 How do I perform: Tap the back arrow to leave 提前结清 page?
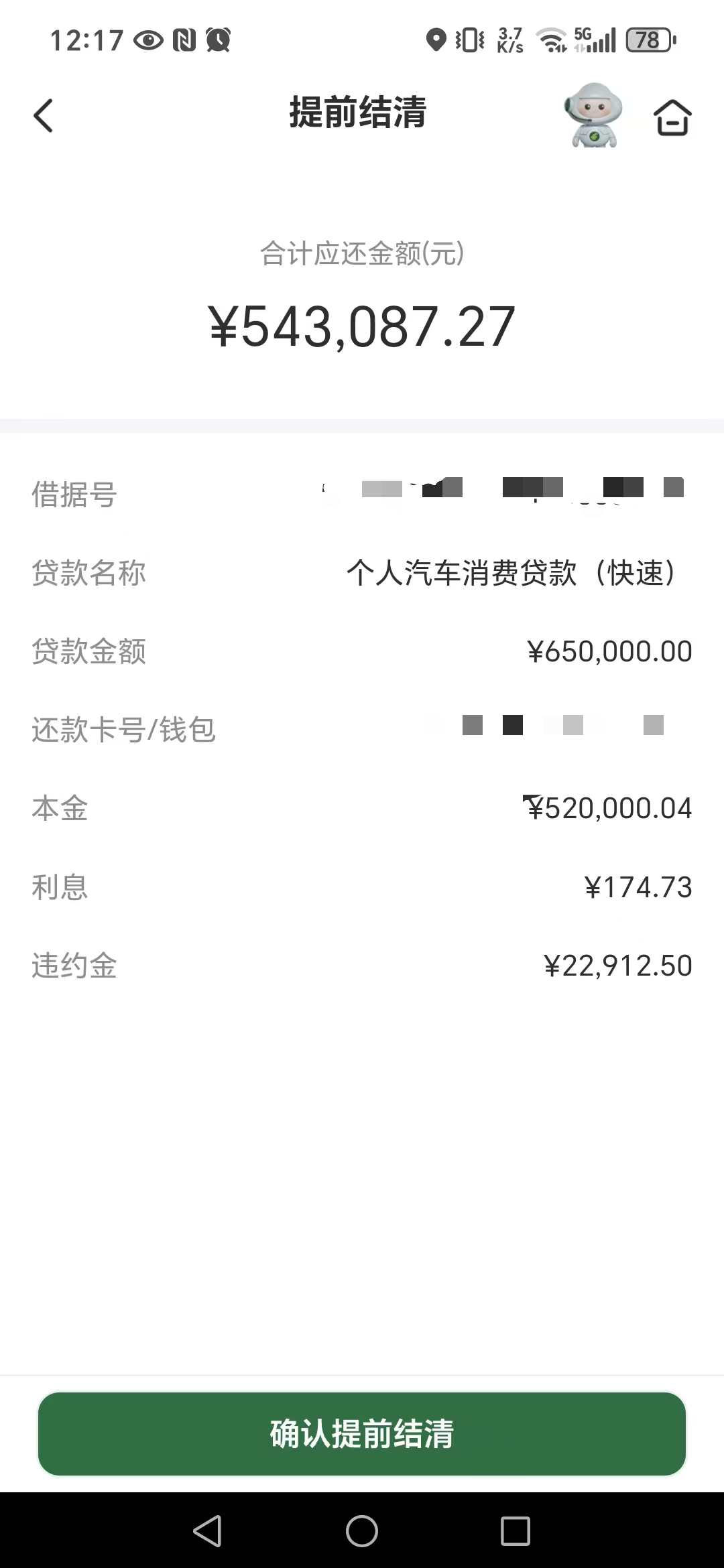(x=43, y=115)
